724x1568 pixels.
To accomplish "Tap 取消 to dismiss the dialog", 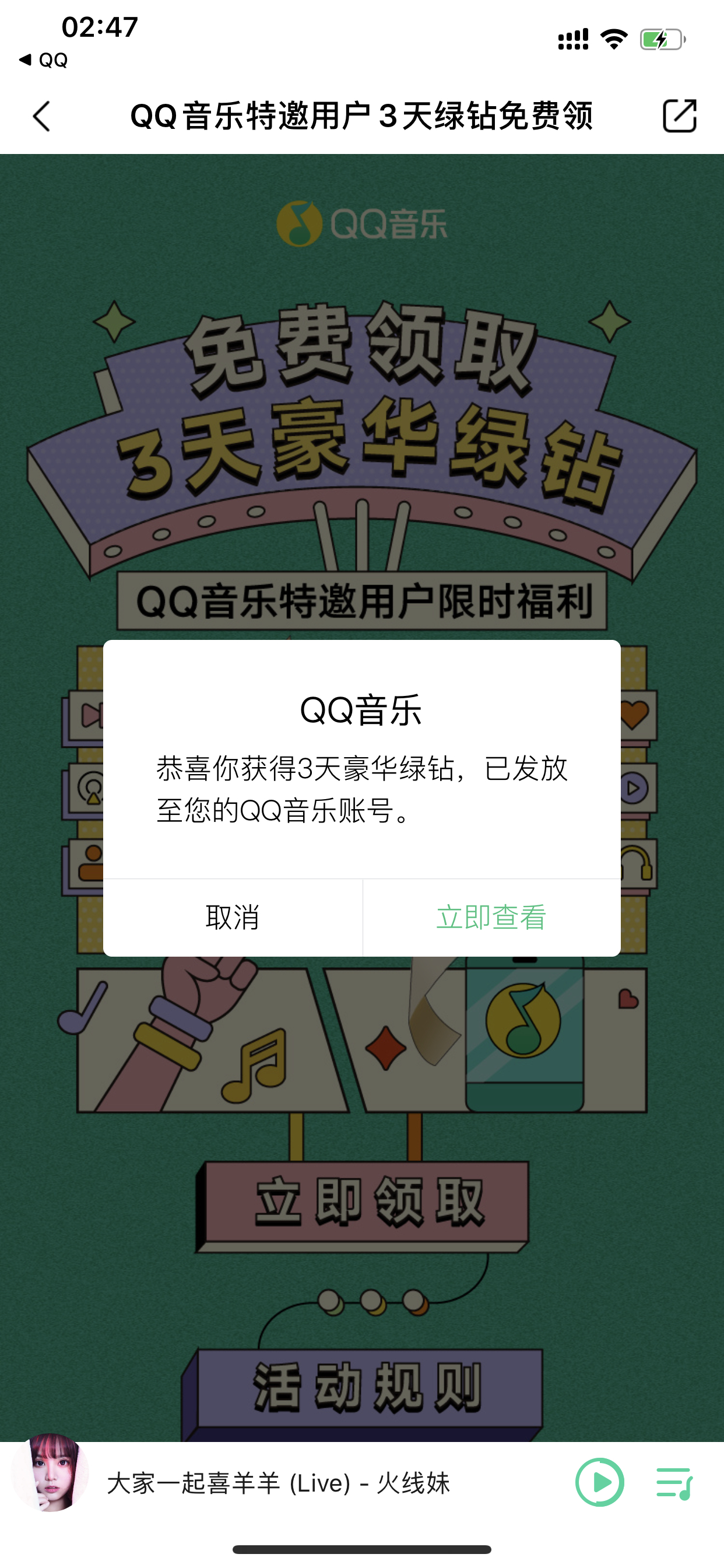I will (x=233, y=918).
